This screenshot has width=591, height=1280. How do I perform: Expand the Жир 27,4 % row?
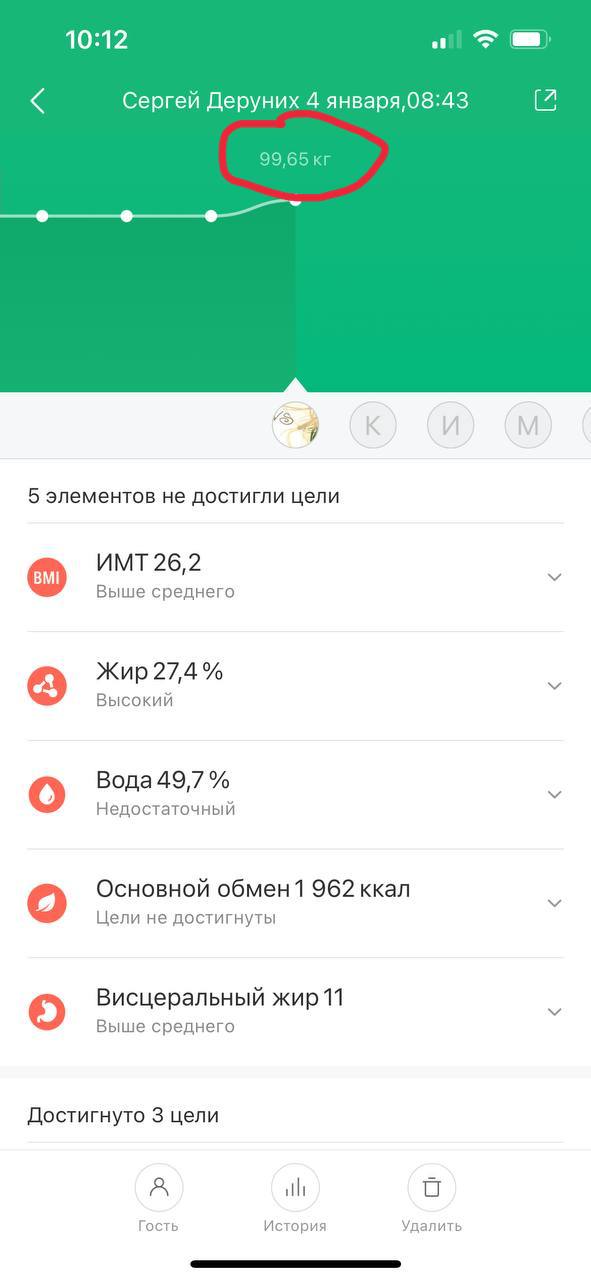[x=295, y=686]
